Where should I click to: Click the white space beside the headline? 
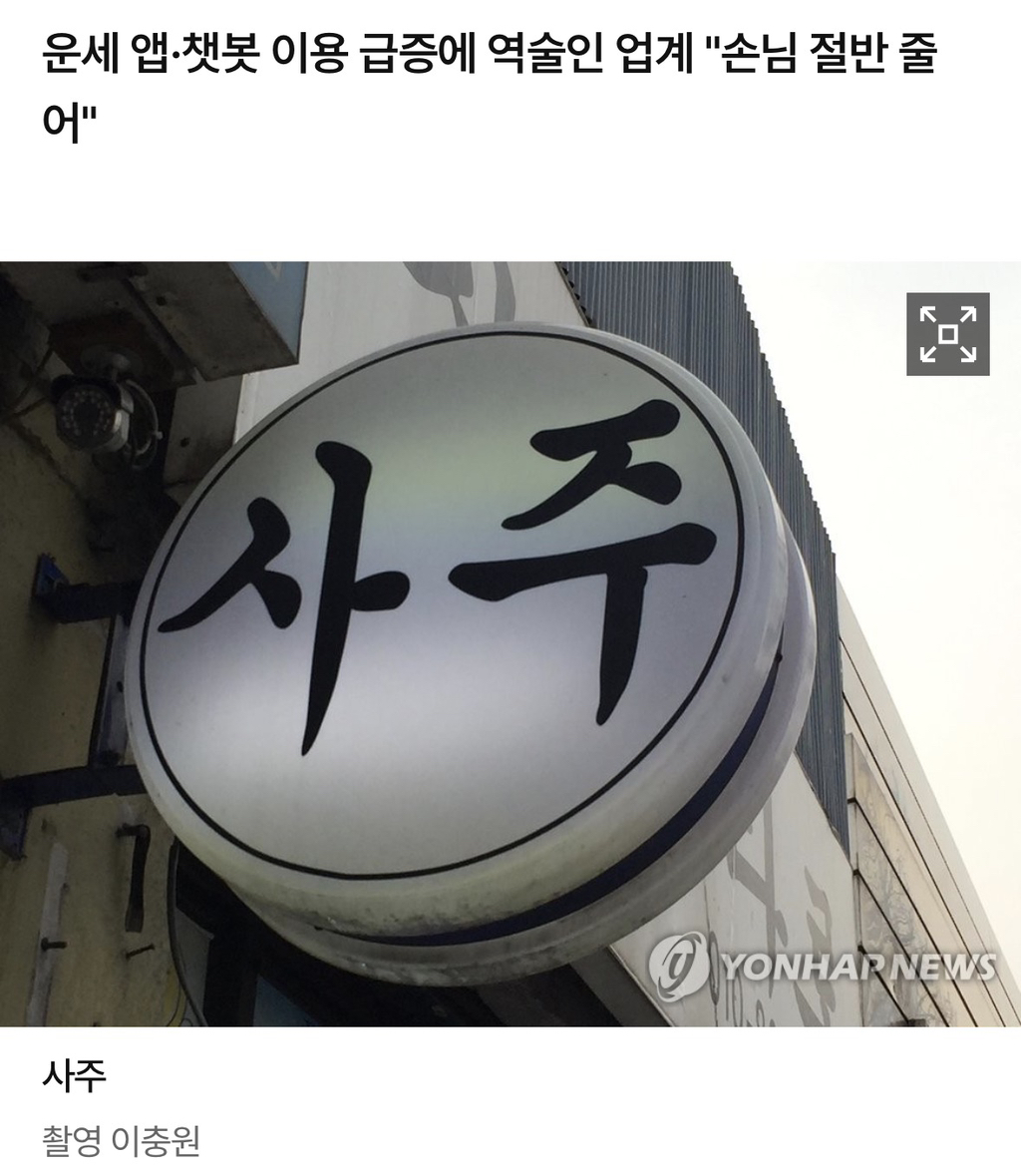(x=499, y=180)
